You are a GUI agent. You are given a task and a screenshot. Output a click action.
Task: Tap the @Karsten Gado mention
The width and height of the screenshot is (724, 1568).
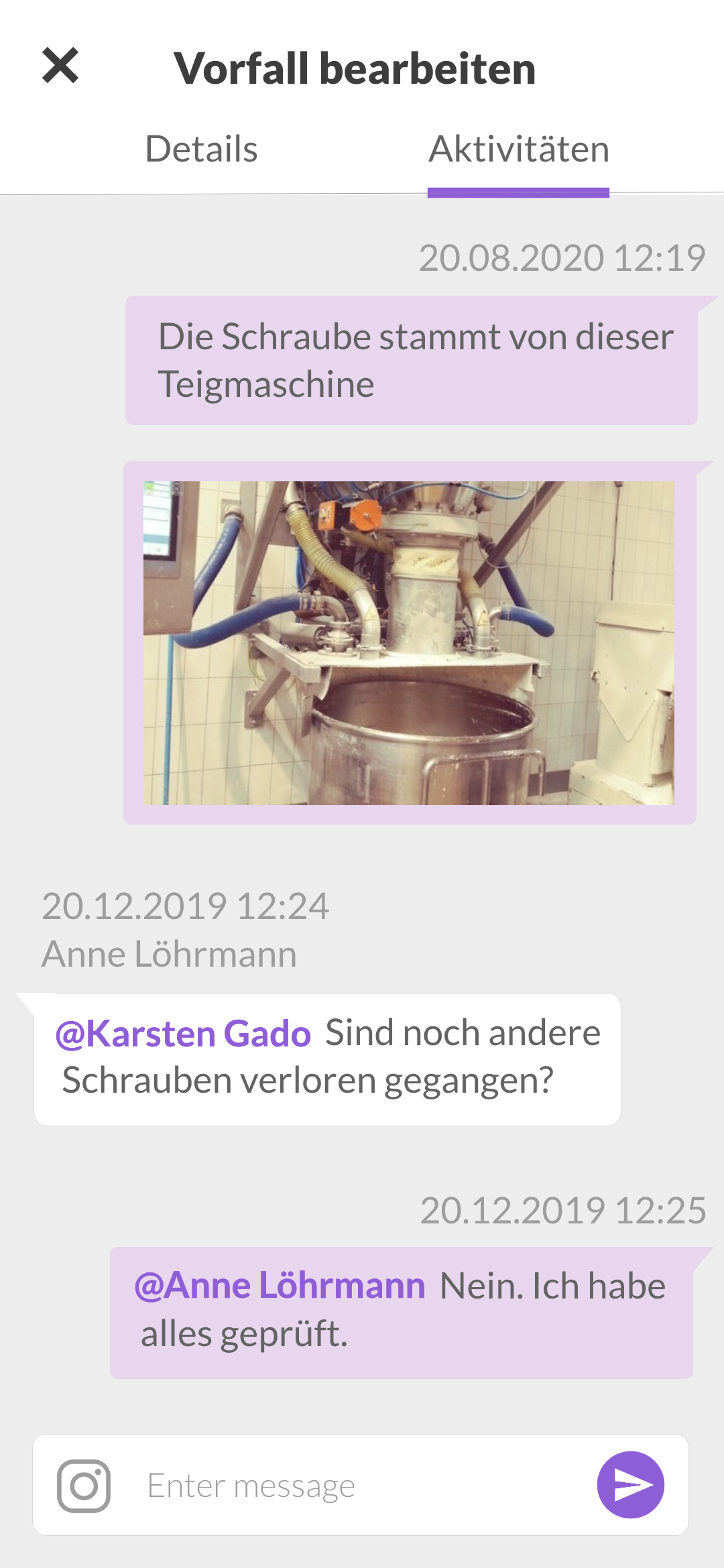pos(183,1033)
